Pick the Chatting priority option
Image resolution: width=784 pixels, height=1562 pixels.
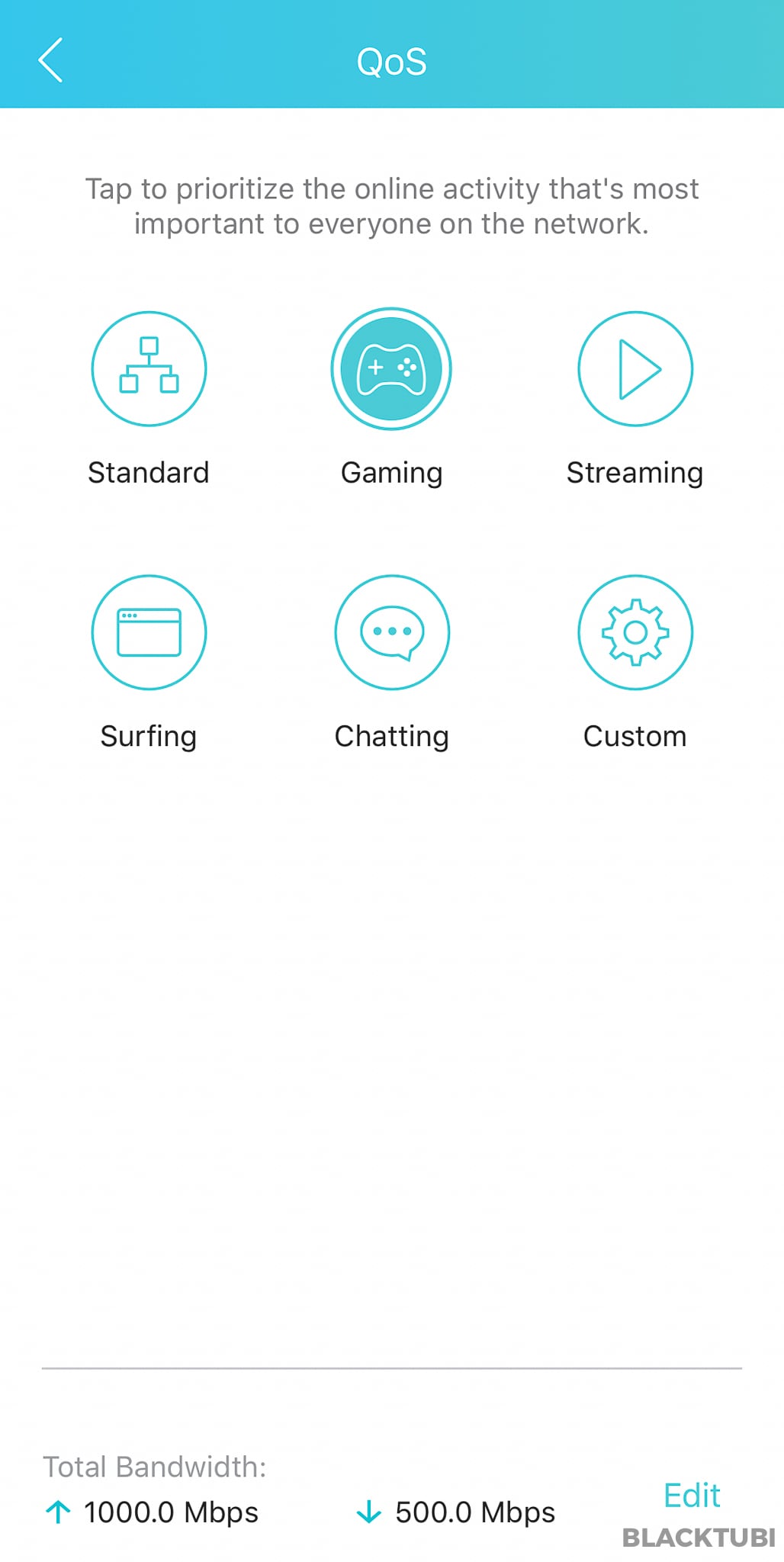(x=392, y=632)
